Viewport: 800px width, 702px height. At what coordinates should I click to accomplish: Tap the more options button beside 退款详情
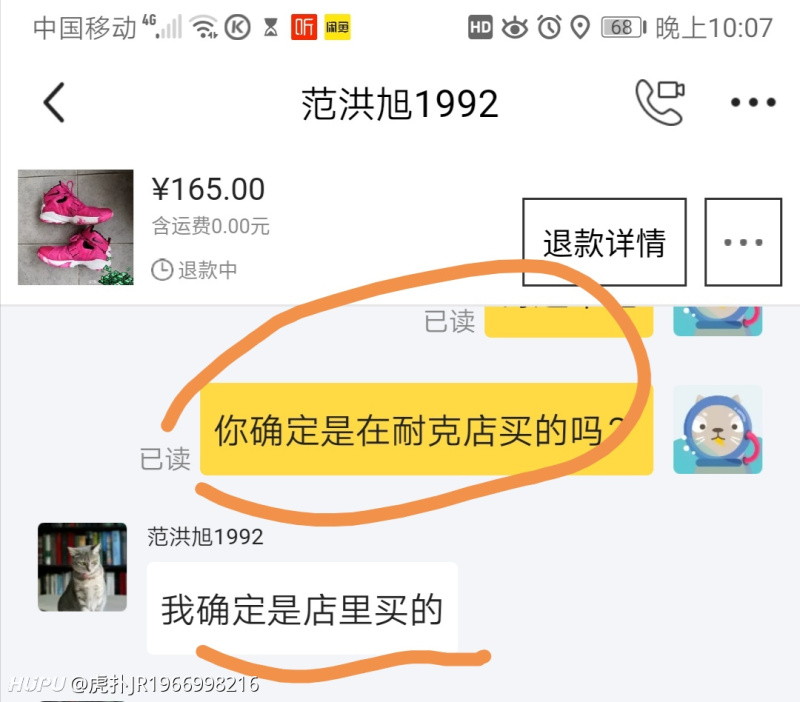(743, 242)
